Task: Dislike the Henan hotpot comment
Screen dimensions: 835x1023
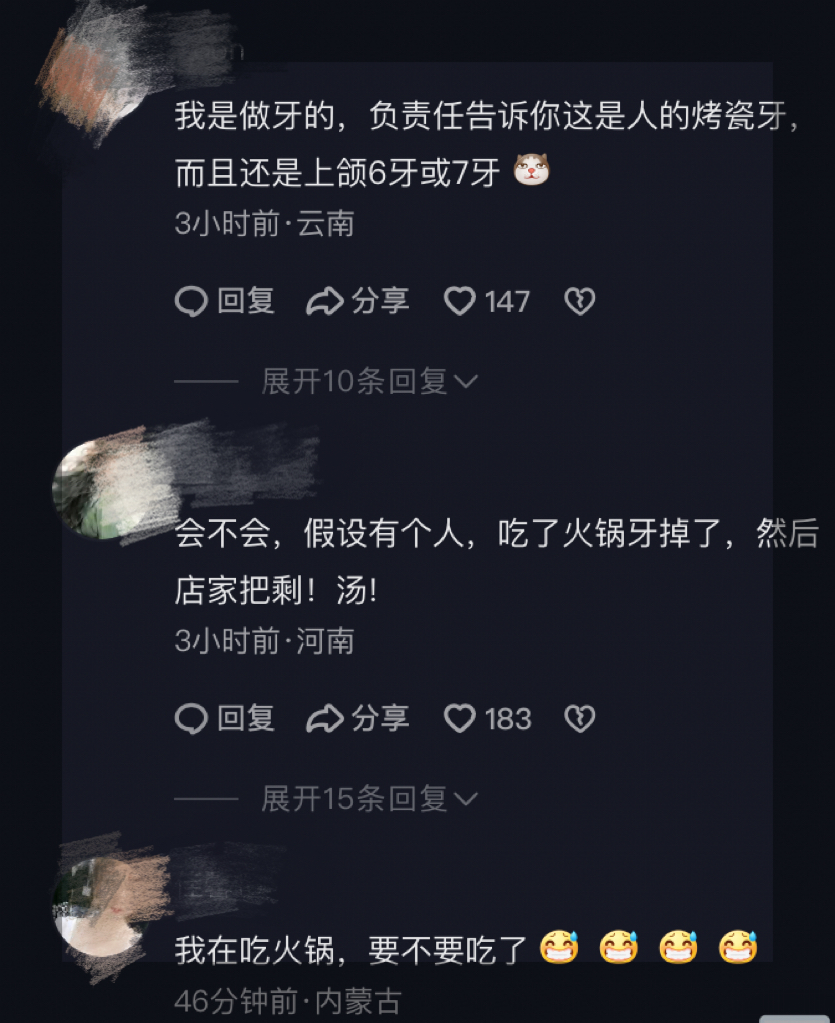Action: point(580,718)
